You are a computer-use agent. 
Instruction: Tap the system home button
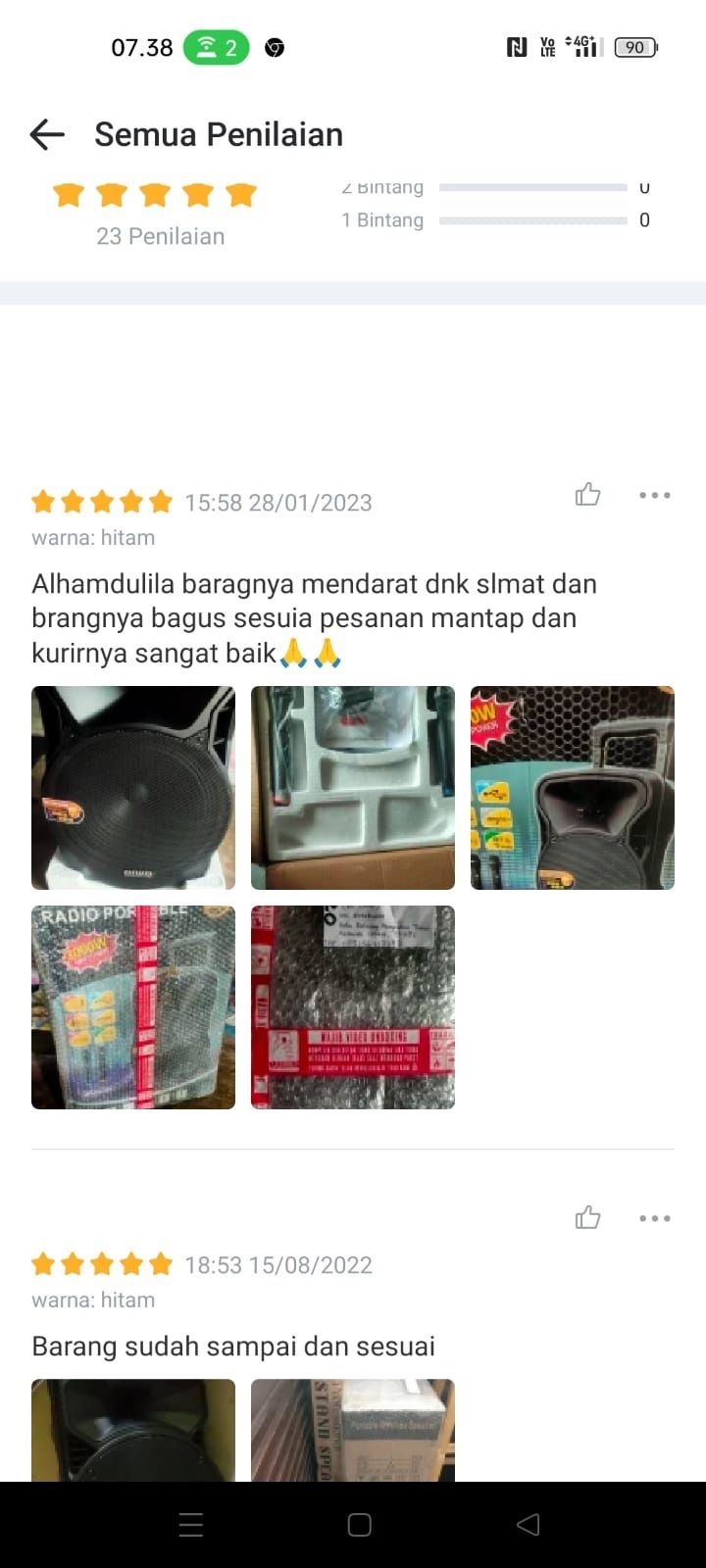pyautogui.click(x=360, y=1525)
